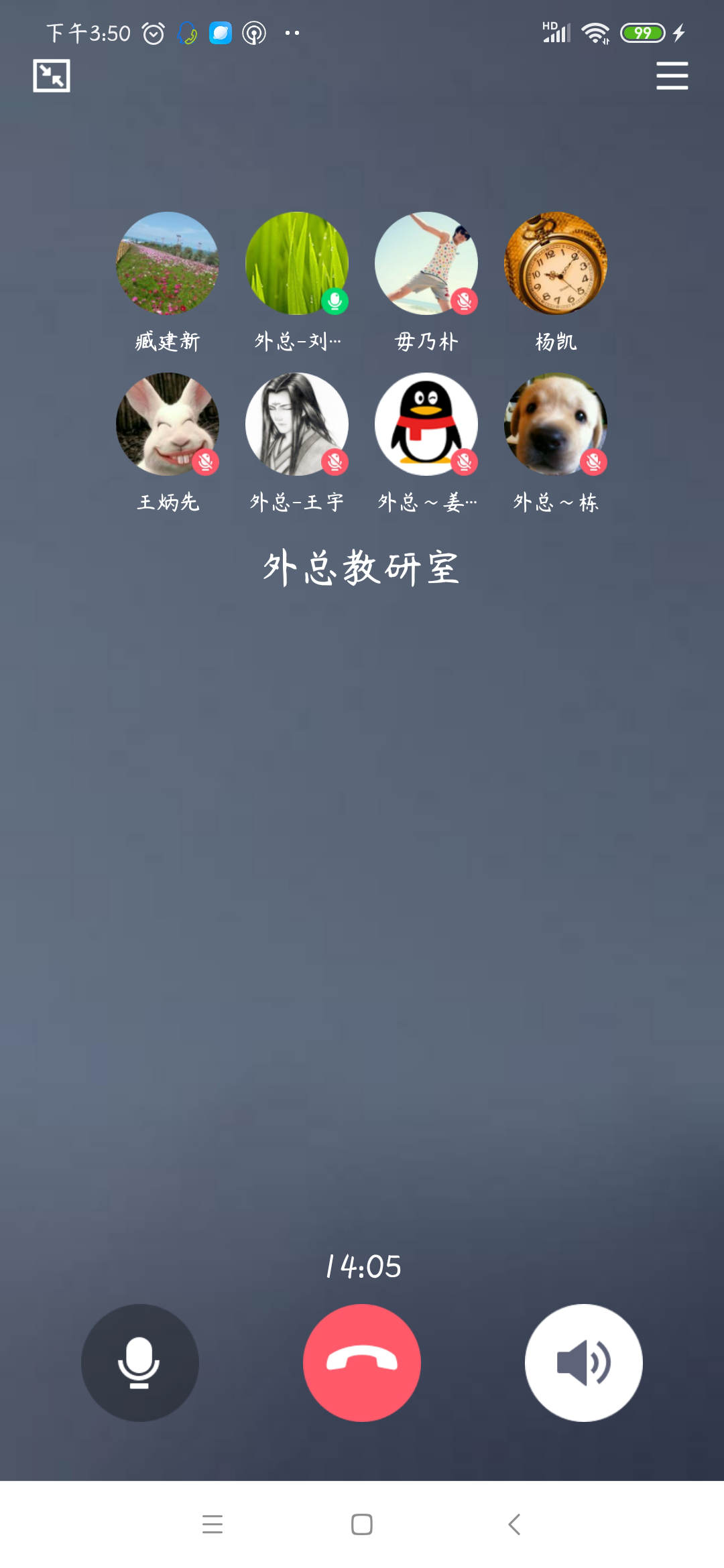
Task: Select 杨凯's clock avatar
Action: pyautogui.click(x=555, y=263)
